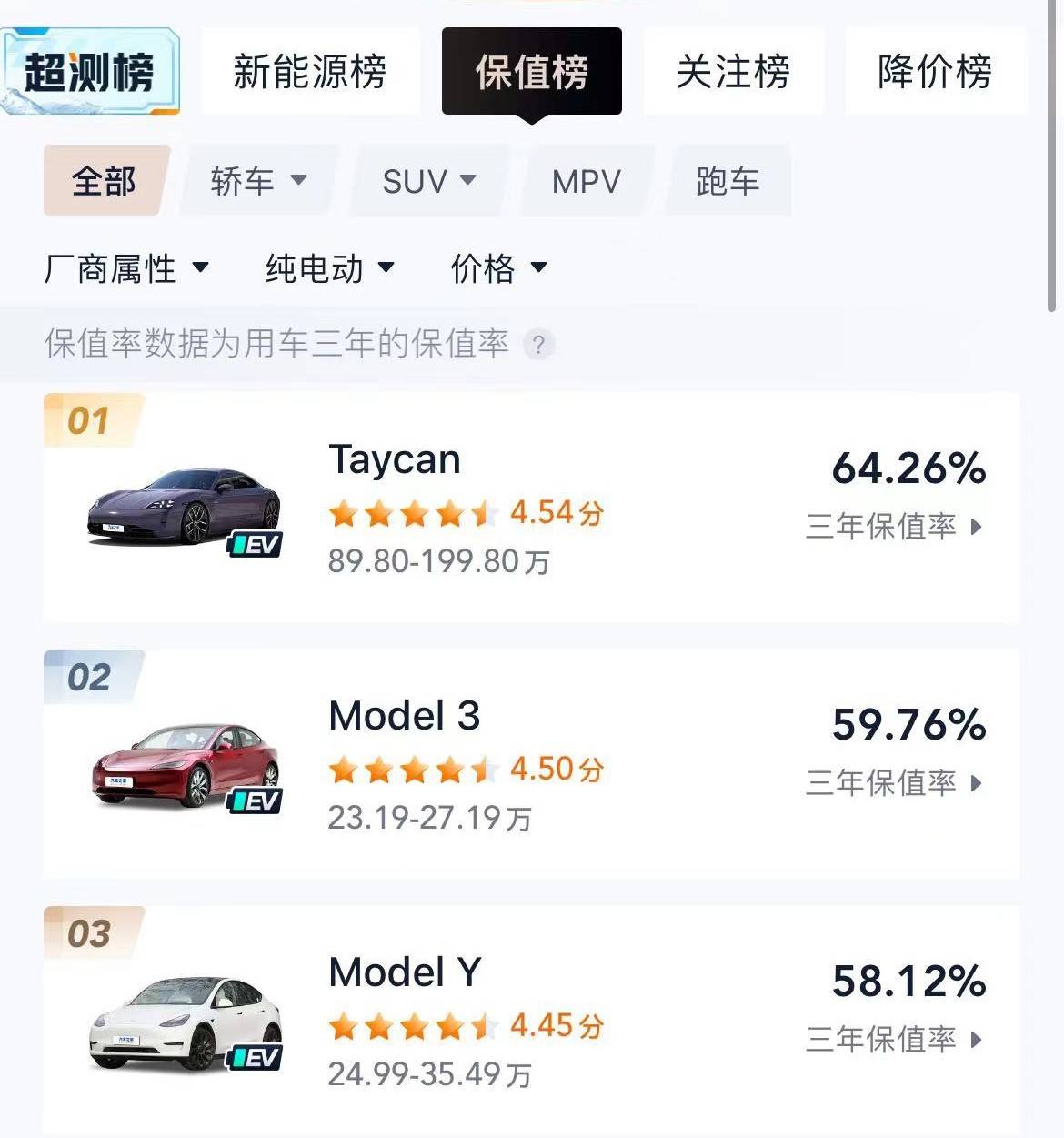
Task: Click the half star in Model 3's rating
Action: [x=484, y=770]
